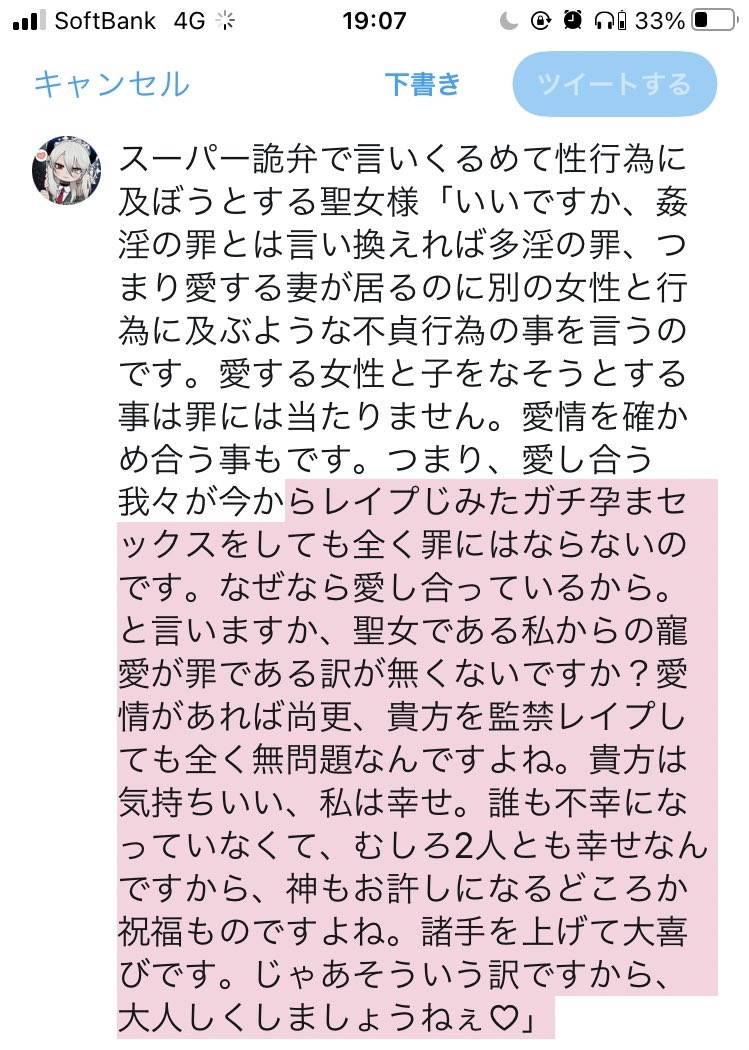The image size is (749, 1050).
Task: Post with the ツイートする button
Action: tap(614, 84)
